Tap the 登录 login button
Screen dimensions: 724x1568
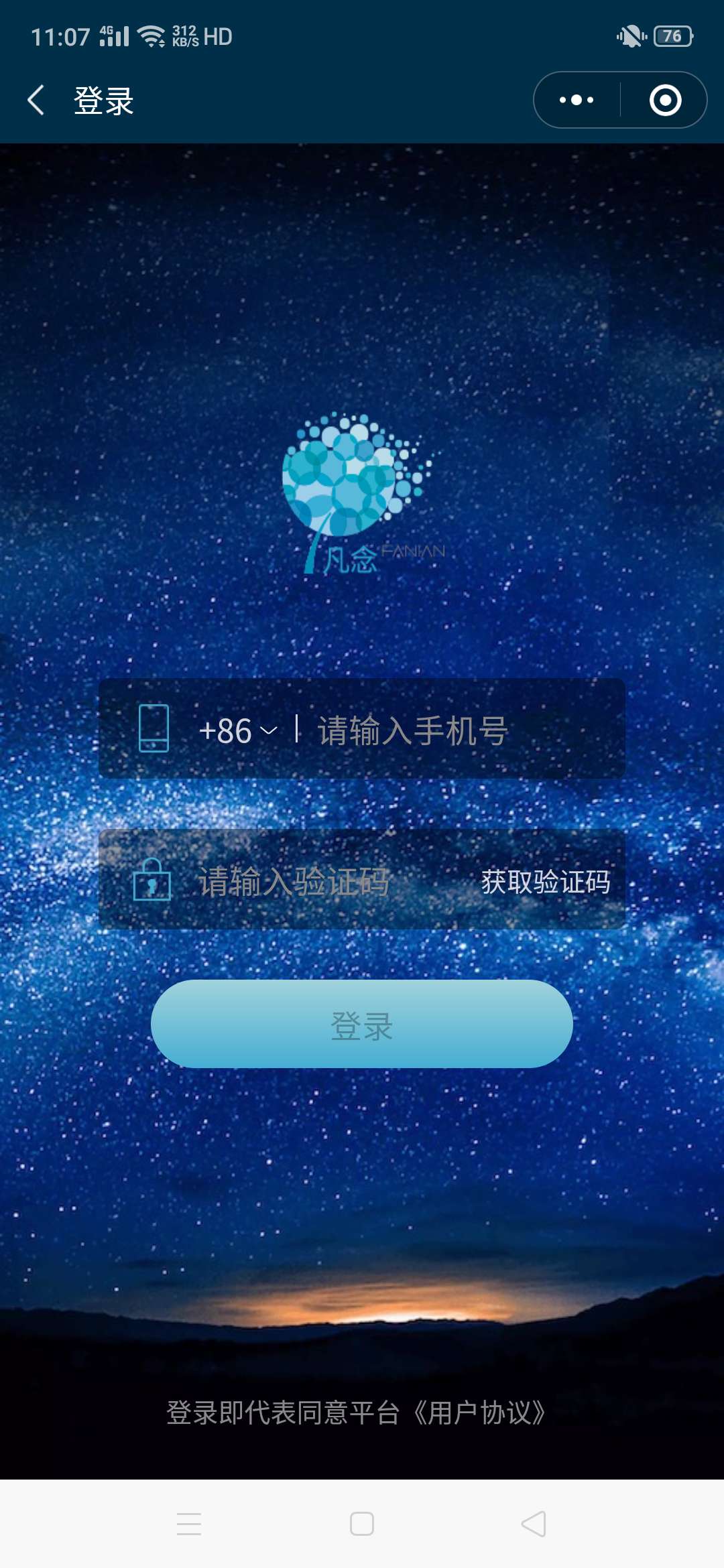pos(362,1025)
